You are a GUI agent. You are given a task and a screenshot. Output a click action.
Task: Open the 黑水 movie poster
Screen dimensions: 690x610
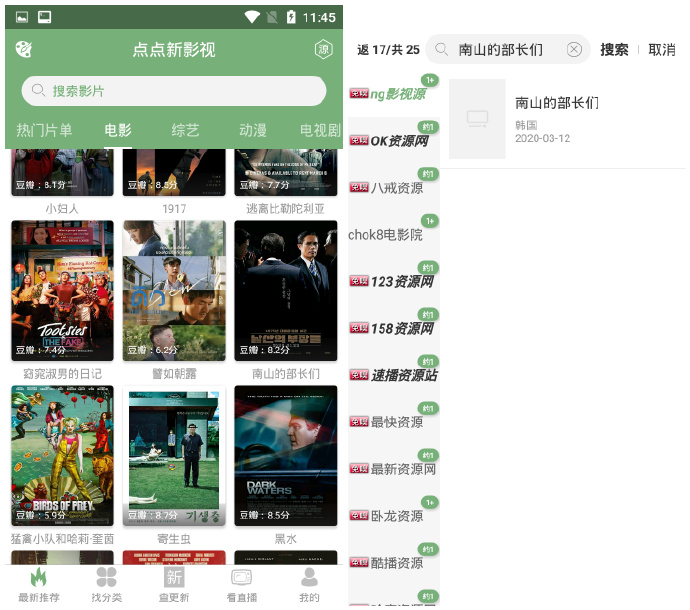(x=286, y=455)
